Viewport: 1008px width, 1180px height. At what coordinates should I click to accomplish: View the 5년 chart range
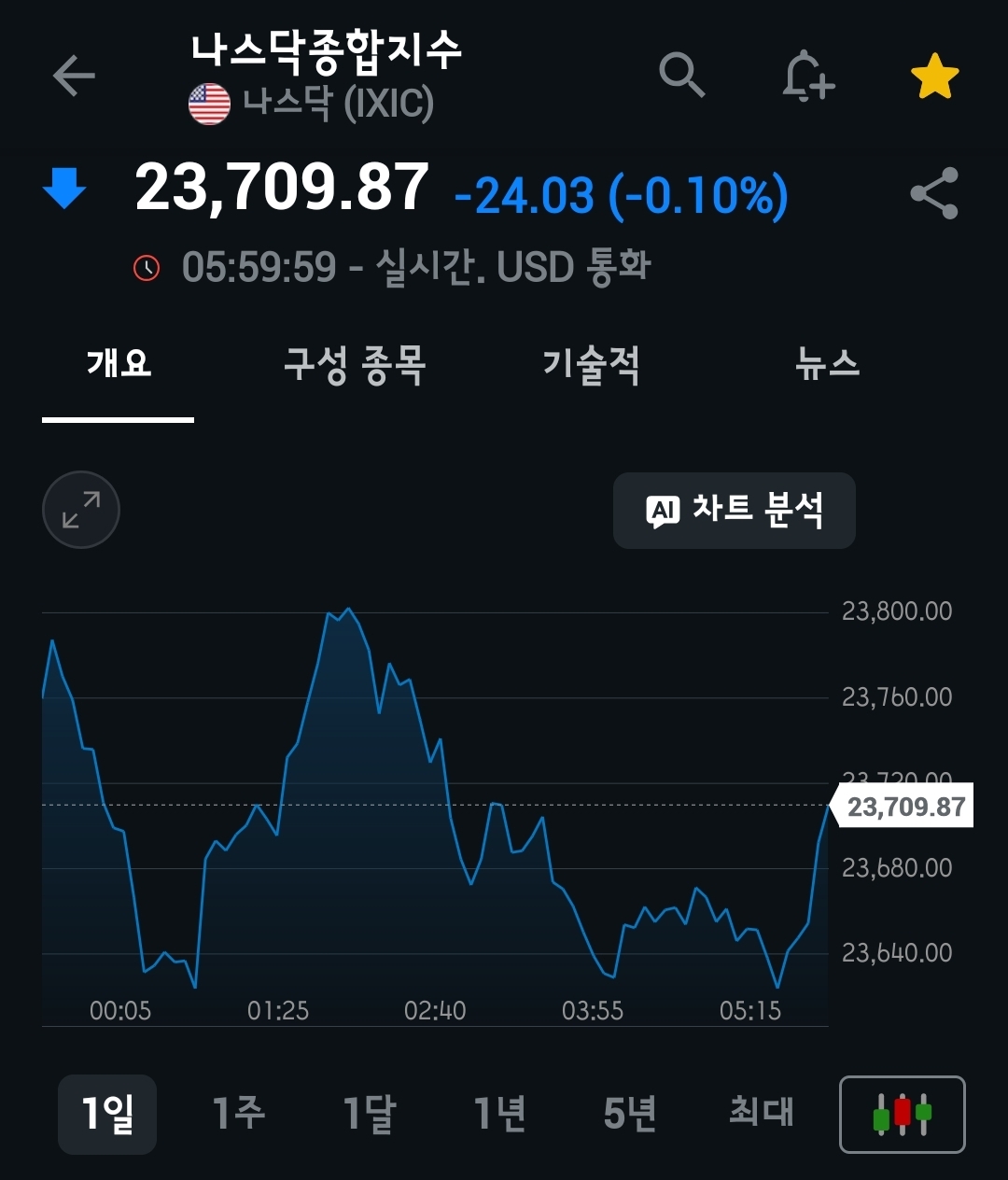click(x=630, y=1114)
